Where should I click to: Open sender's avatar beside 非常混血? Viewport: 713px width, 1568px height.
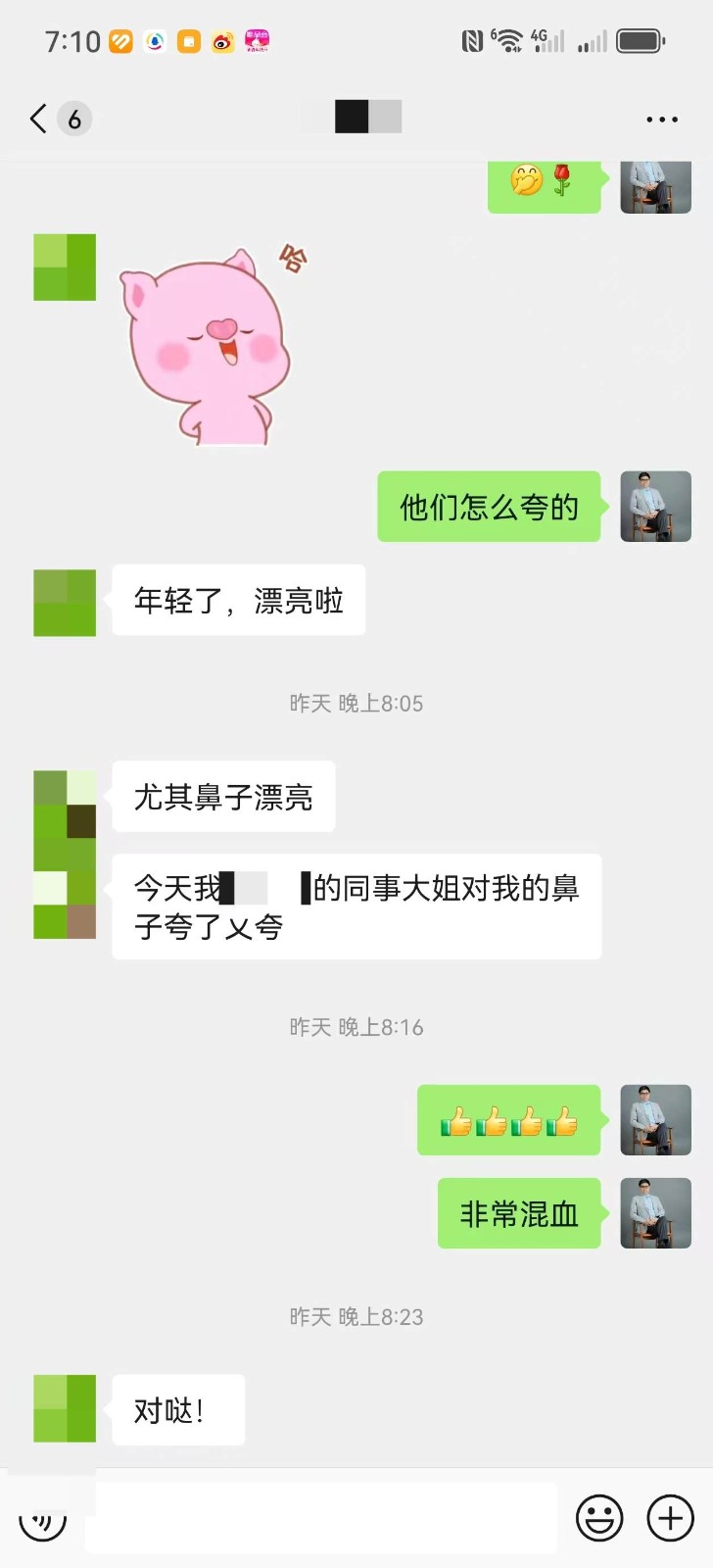click(x=656, y=1213)
